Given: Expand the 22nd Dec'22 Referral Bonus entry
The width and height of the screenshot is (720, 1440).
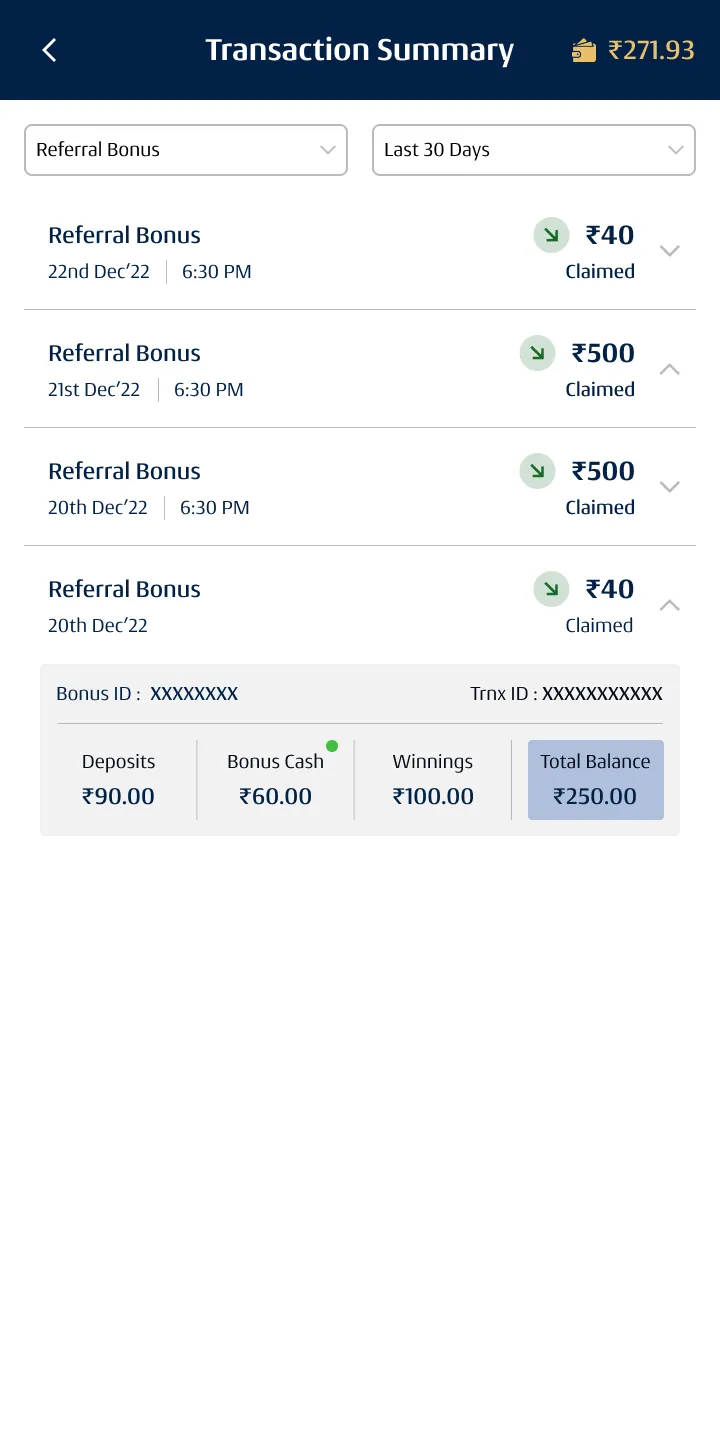Looking at the screenshot, I should click(670, 251).
